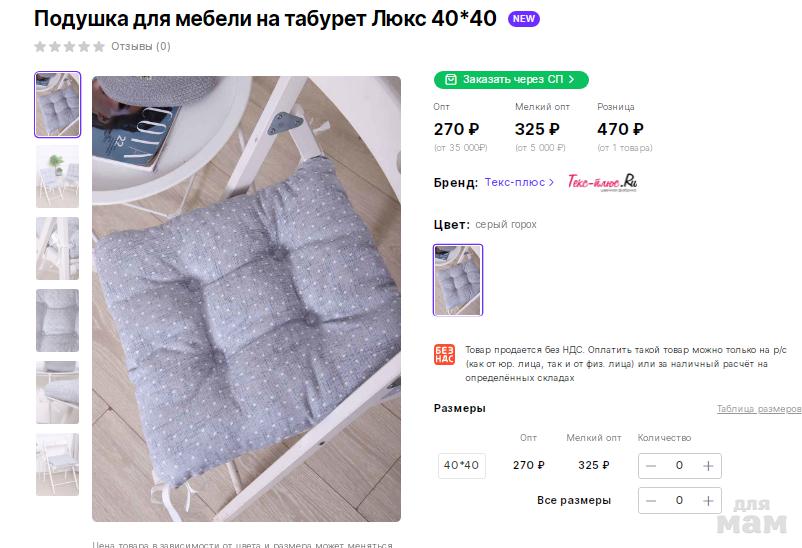Open the Таблица размеров size chart
Image resolution: width=802 pixels, height=548 pixels.
tap(758, 409)
